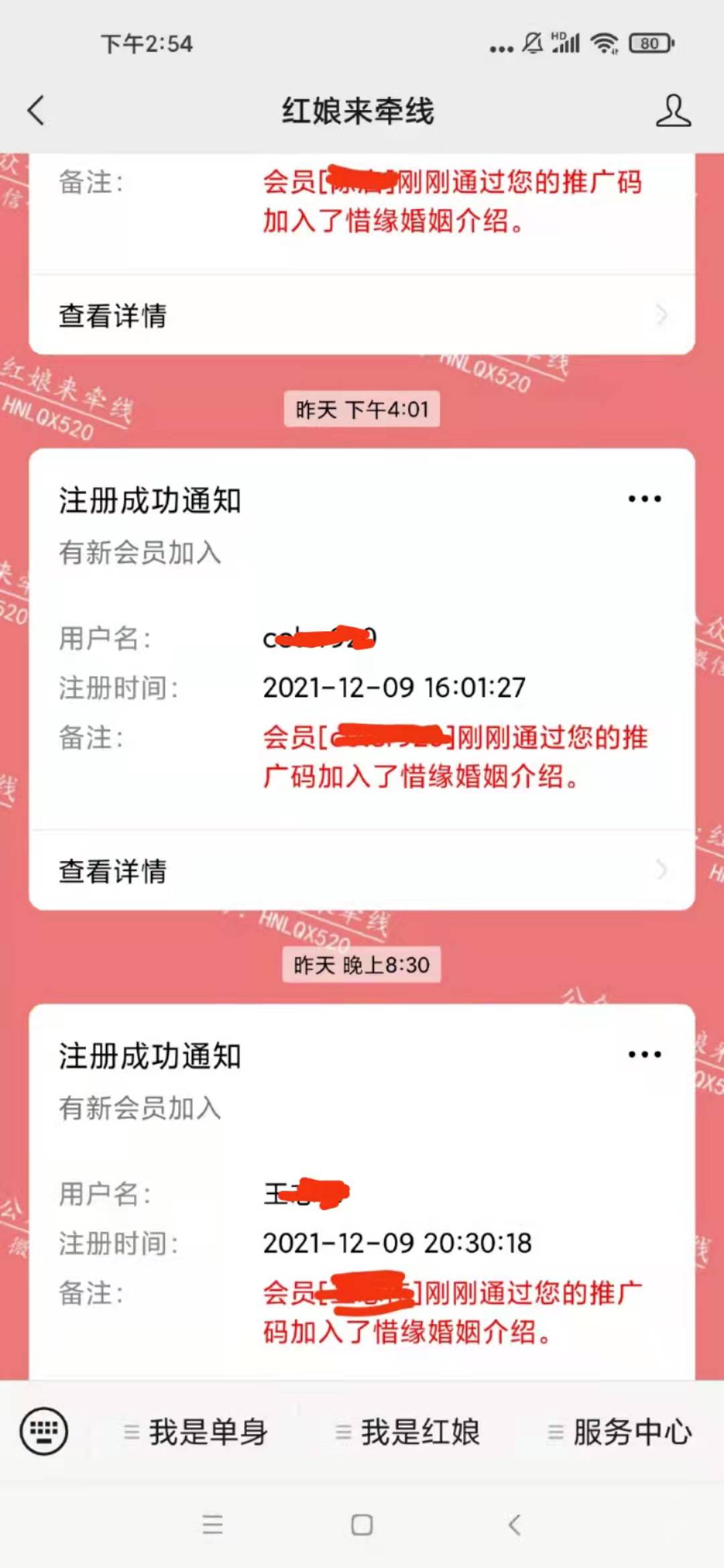Go back from 红娘来牵线 chat
Screen dimensions: 724x1568
pos(36,111)
